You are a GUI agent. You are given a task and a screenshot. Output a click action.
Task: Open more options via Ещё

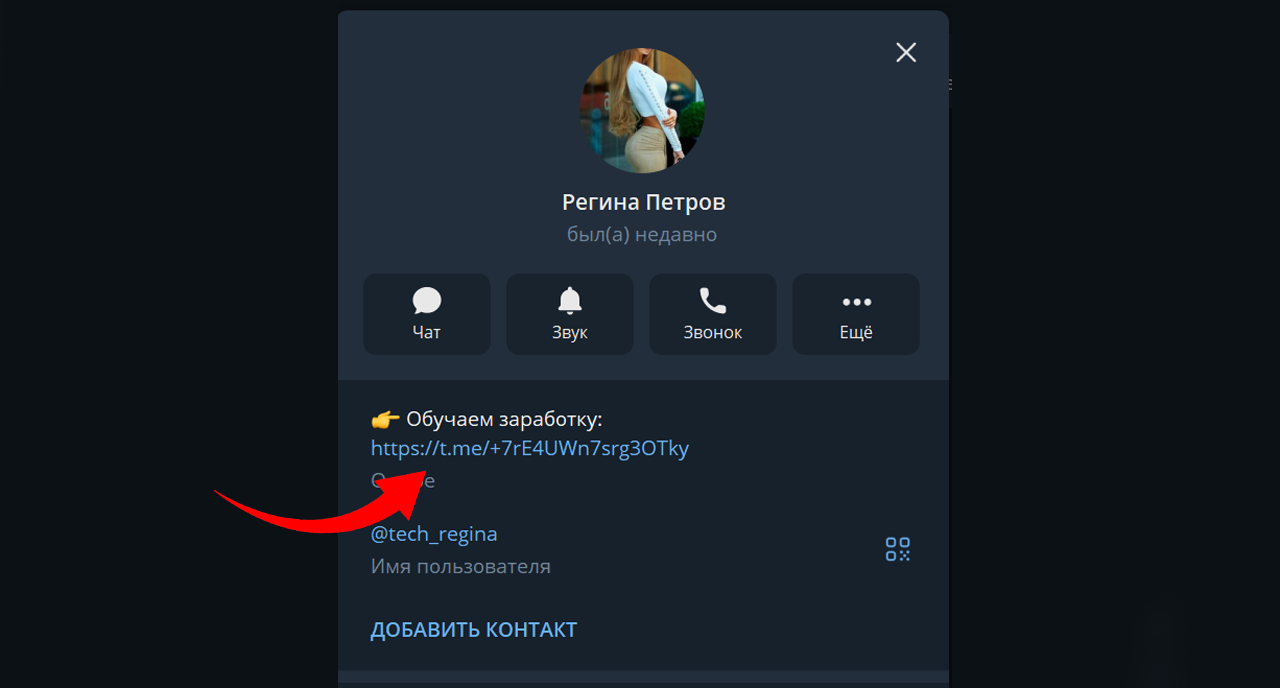click(856, 314)
